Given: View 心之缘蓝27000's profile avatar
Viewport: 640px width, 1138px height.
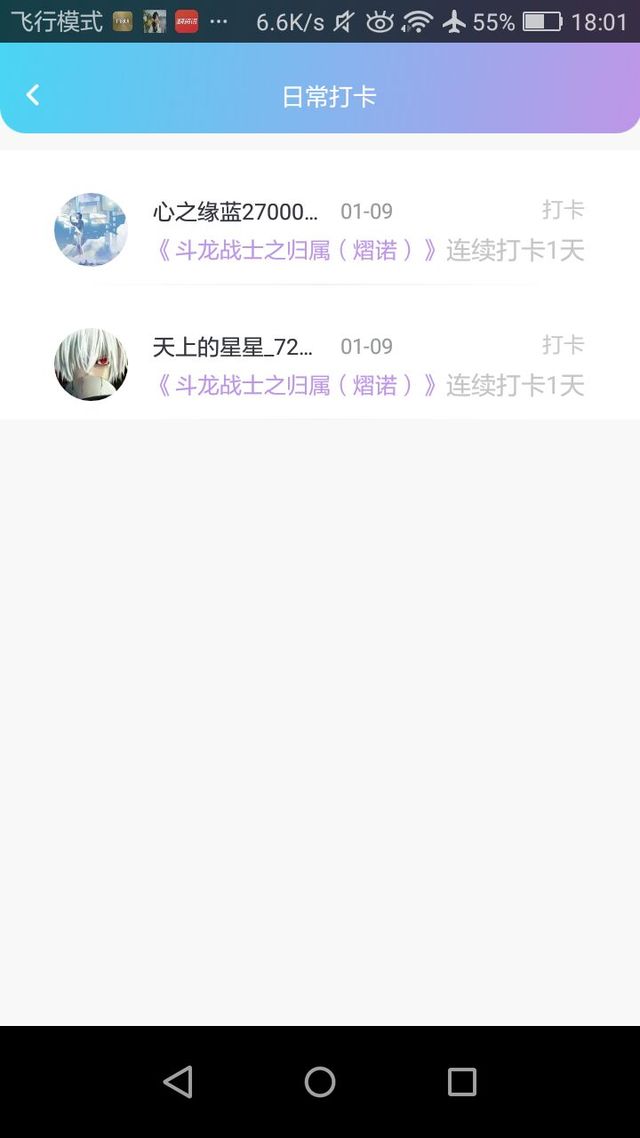Looking at the screenshot, I should pos(91,230).
